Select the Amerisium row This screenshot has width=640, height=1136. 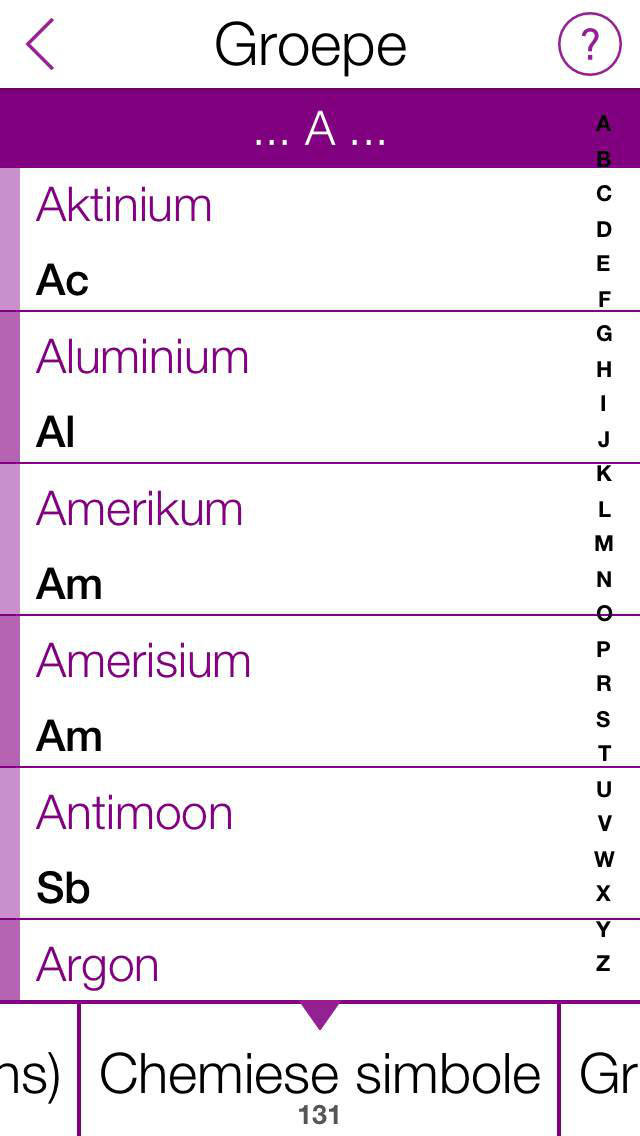point(320,692)
